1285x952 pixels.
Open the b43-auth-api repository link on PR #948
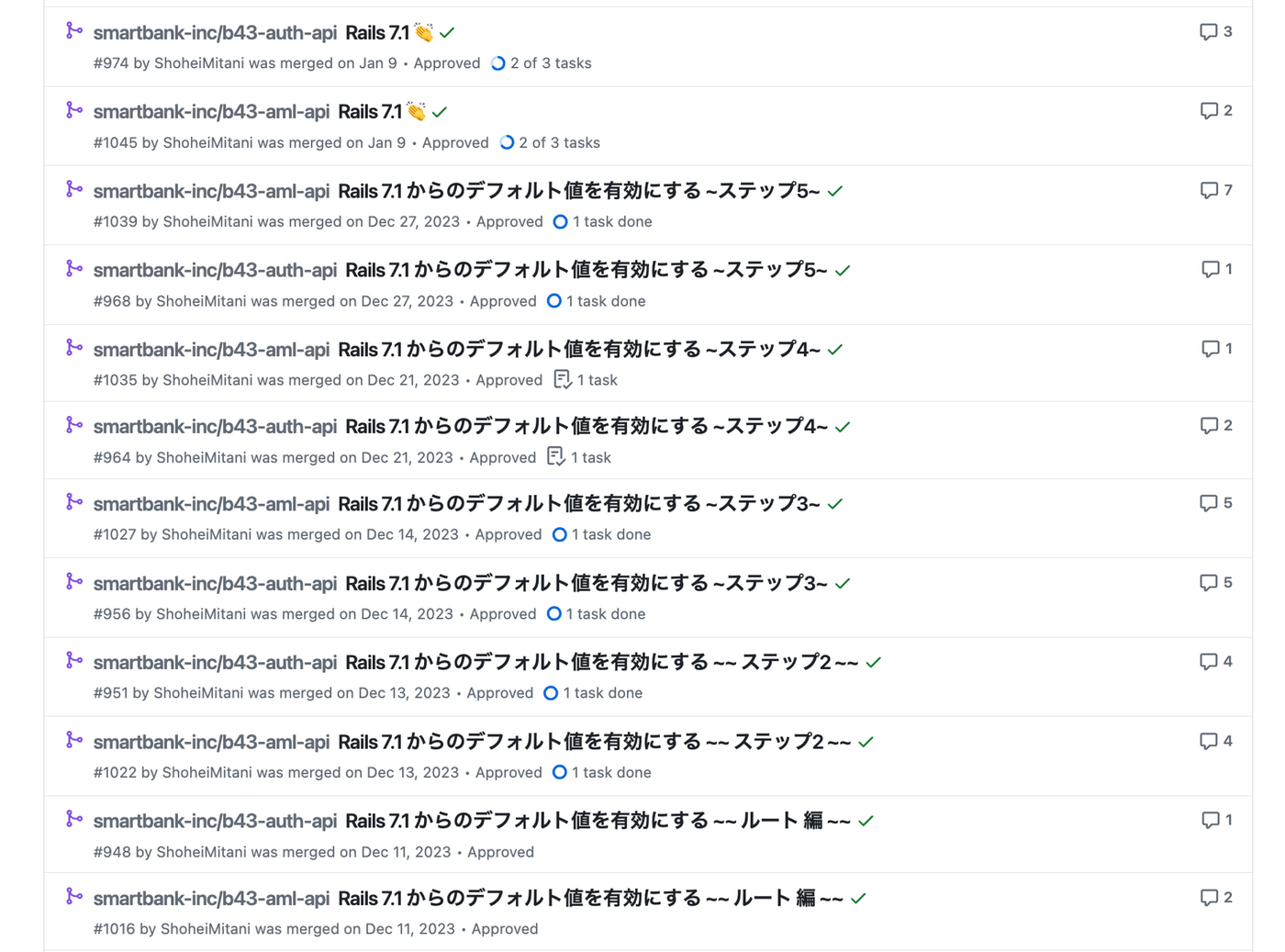point(215,821)
